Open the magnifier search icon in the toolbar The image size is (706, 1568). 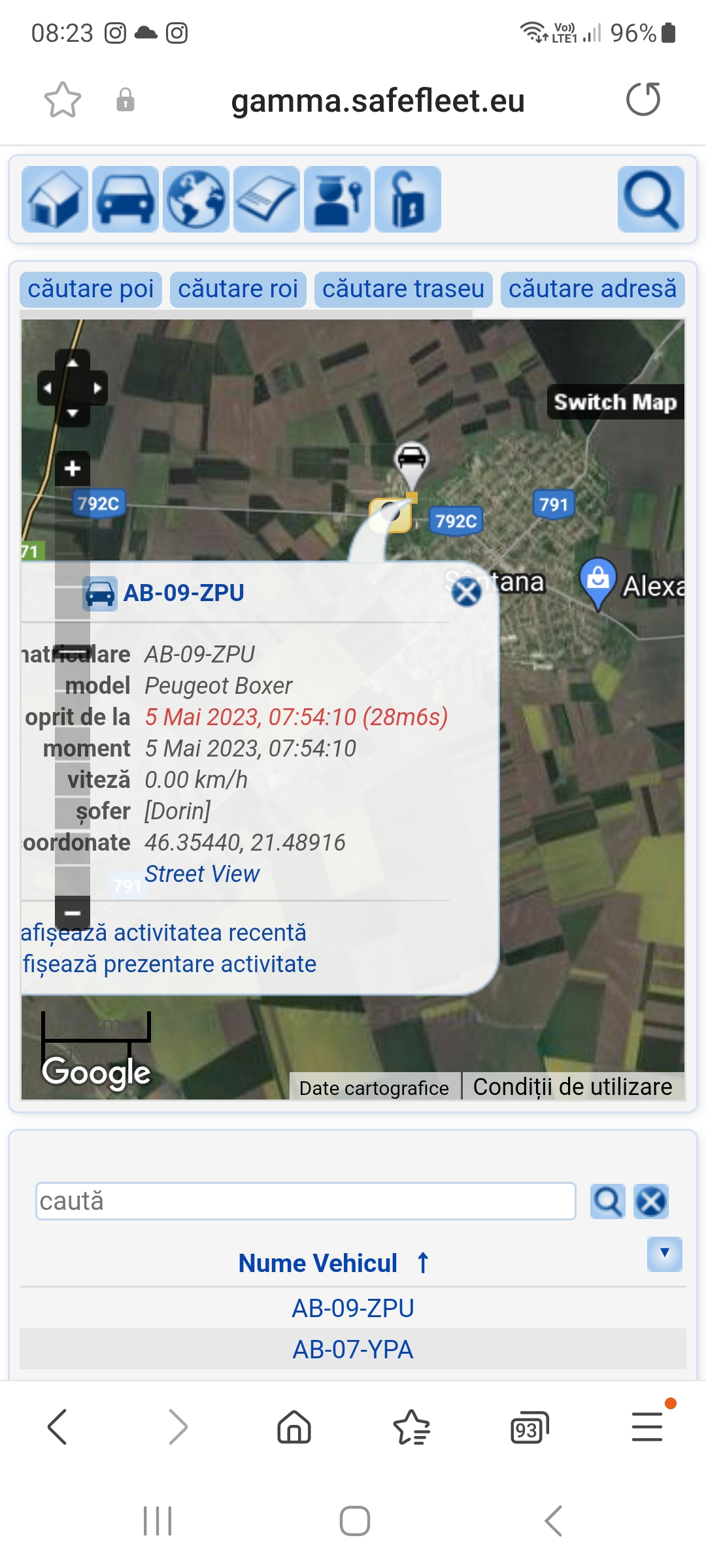650,199
